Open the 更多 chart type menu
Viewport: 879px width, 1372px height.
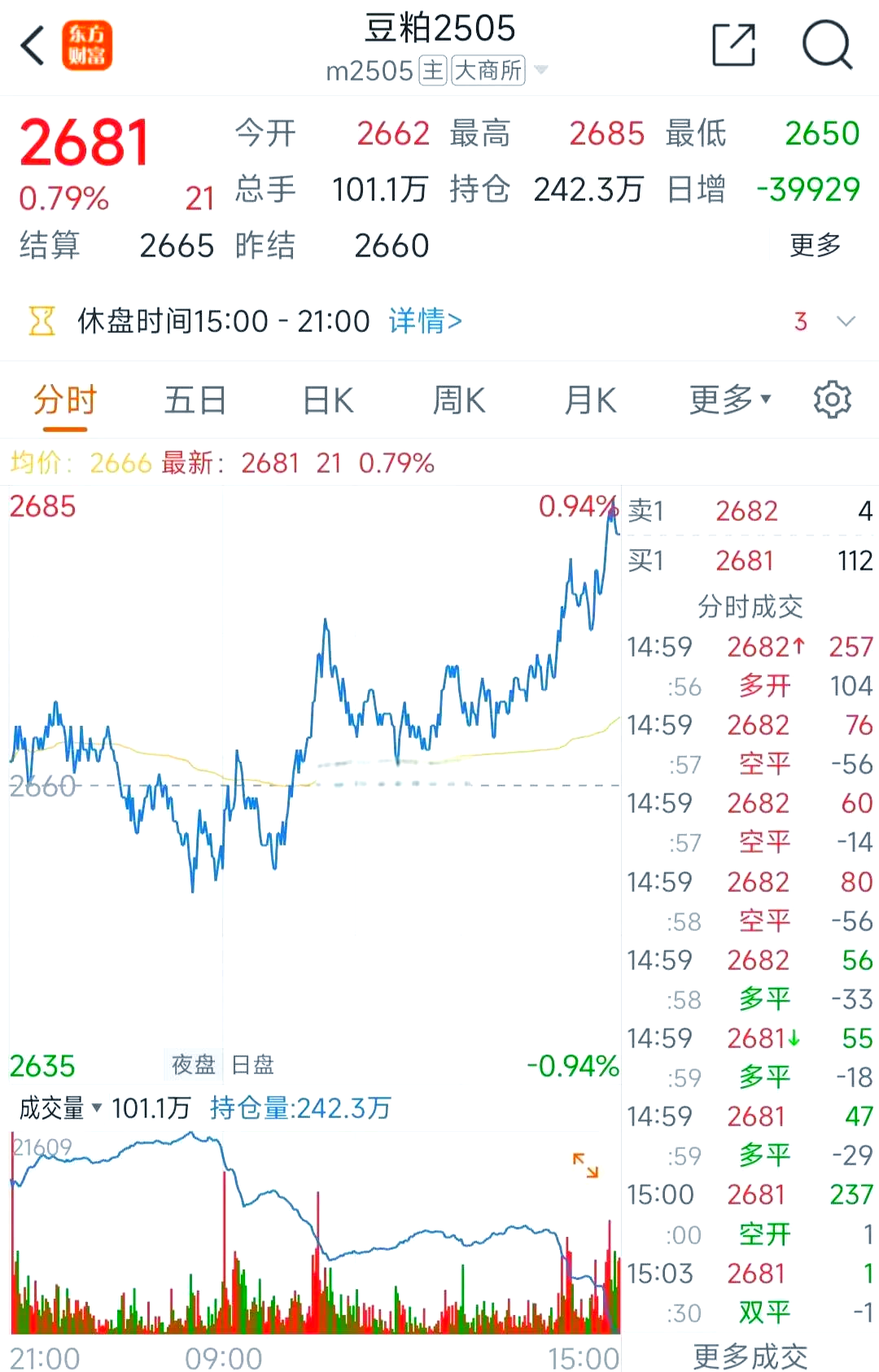pos(728,400)
